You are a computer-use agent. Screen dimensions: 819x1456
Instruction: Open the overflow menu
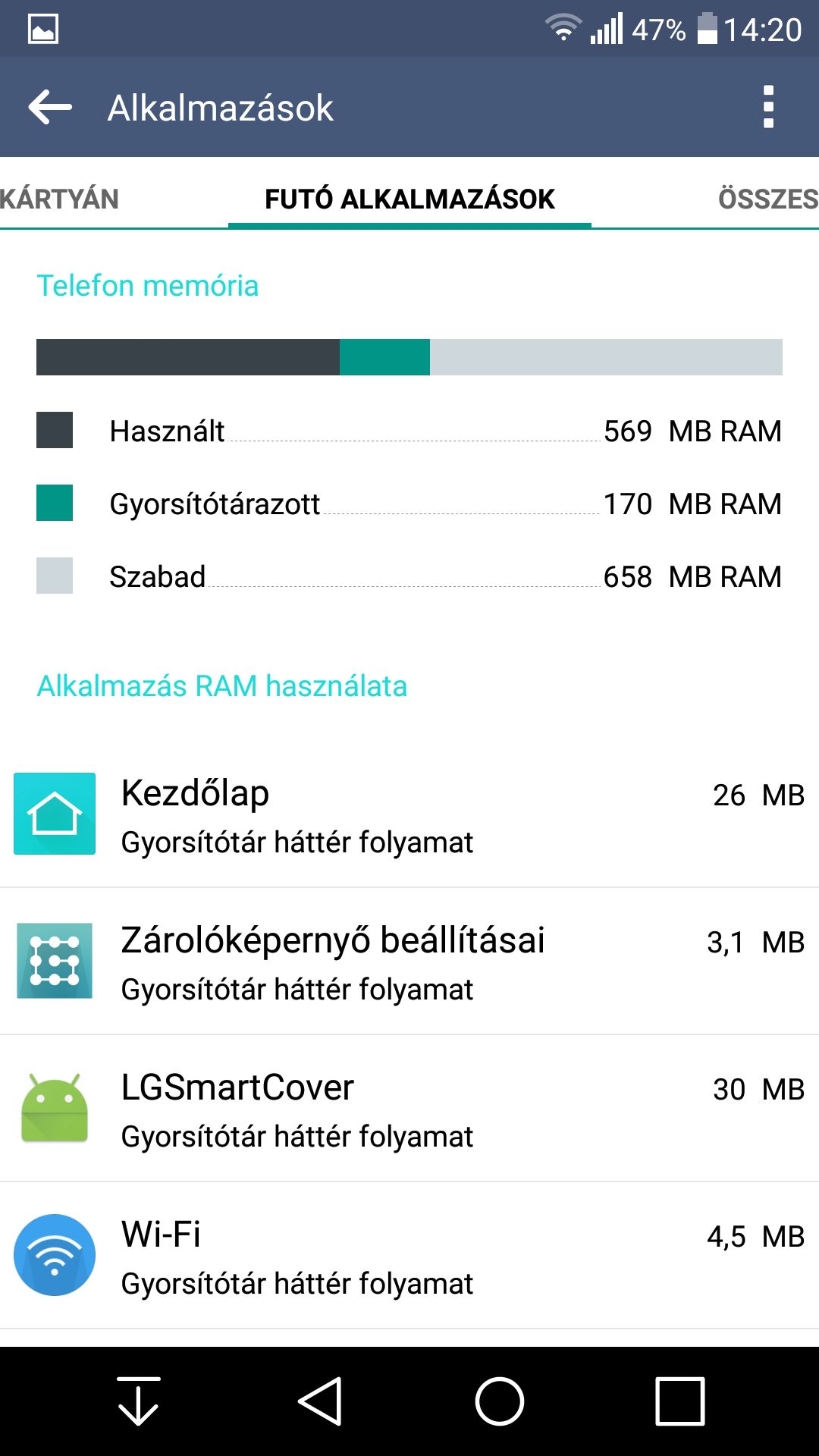(x=768, y=107)
